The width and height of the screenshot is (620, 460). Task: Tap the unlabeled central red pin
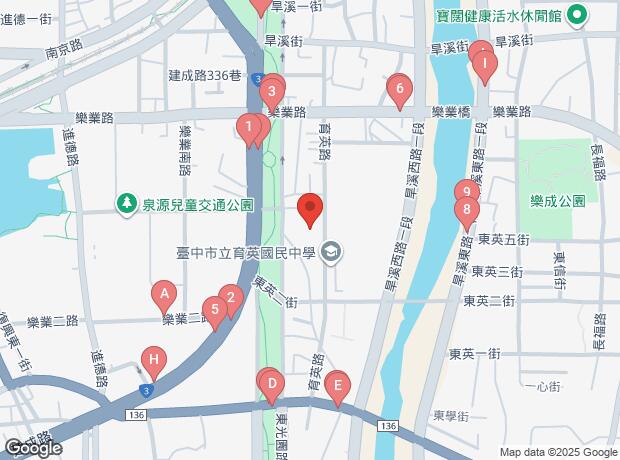[310, 208]
